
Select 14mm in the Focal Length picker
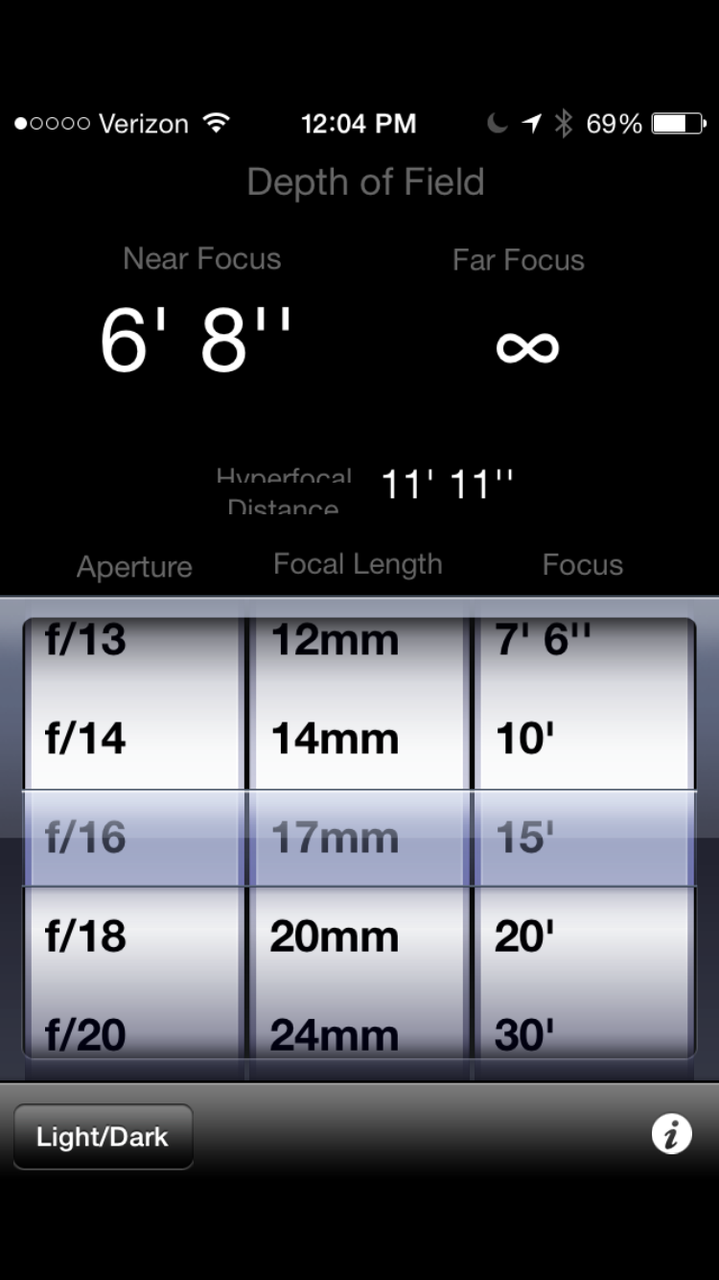pos(335,739)
